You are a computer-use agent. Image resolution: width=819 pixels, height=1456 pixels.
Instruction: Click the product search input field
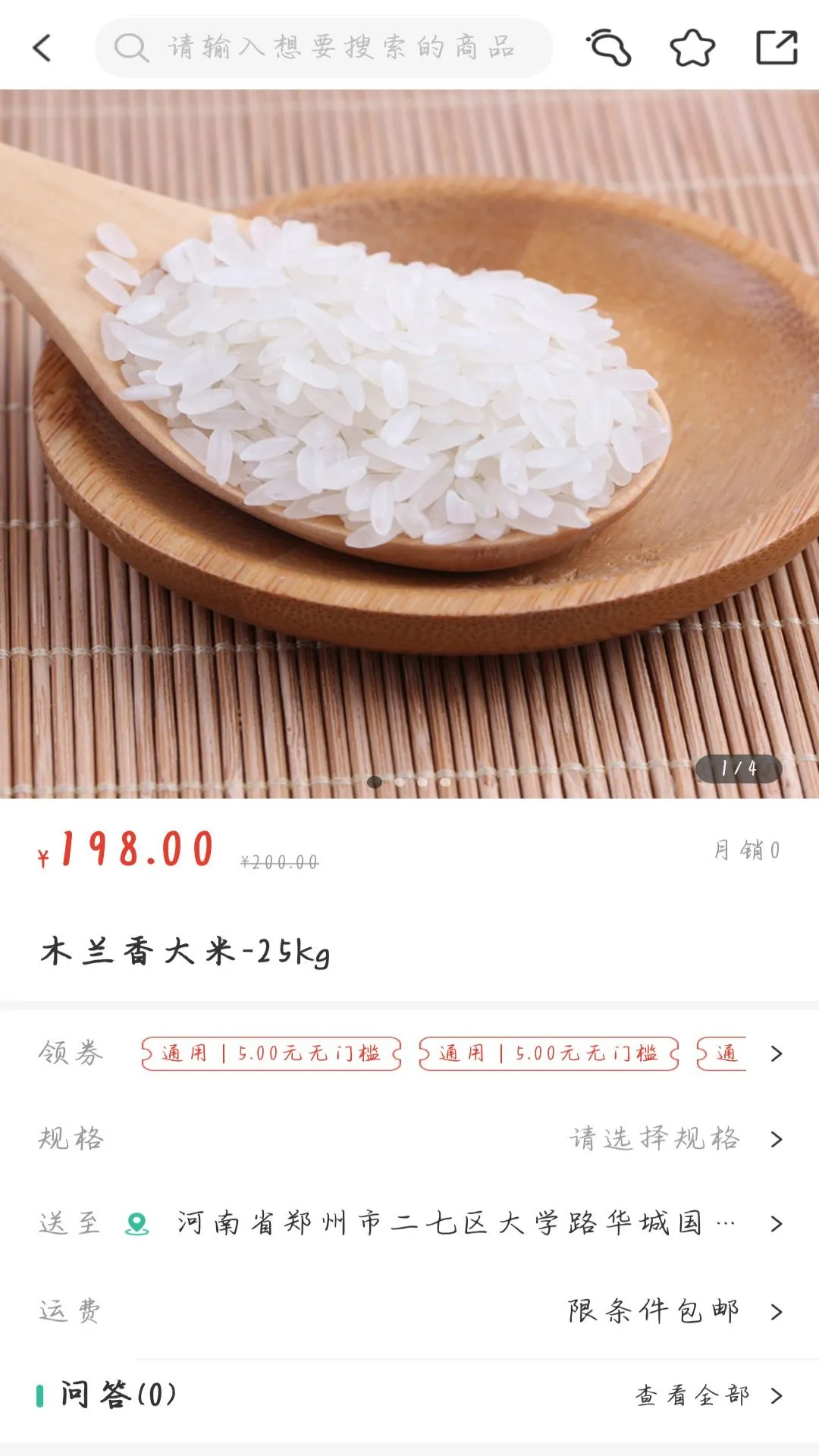click(x=326, y=47)
